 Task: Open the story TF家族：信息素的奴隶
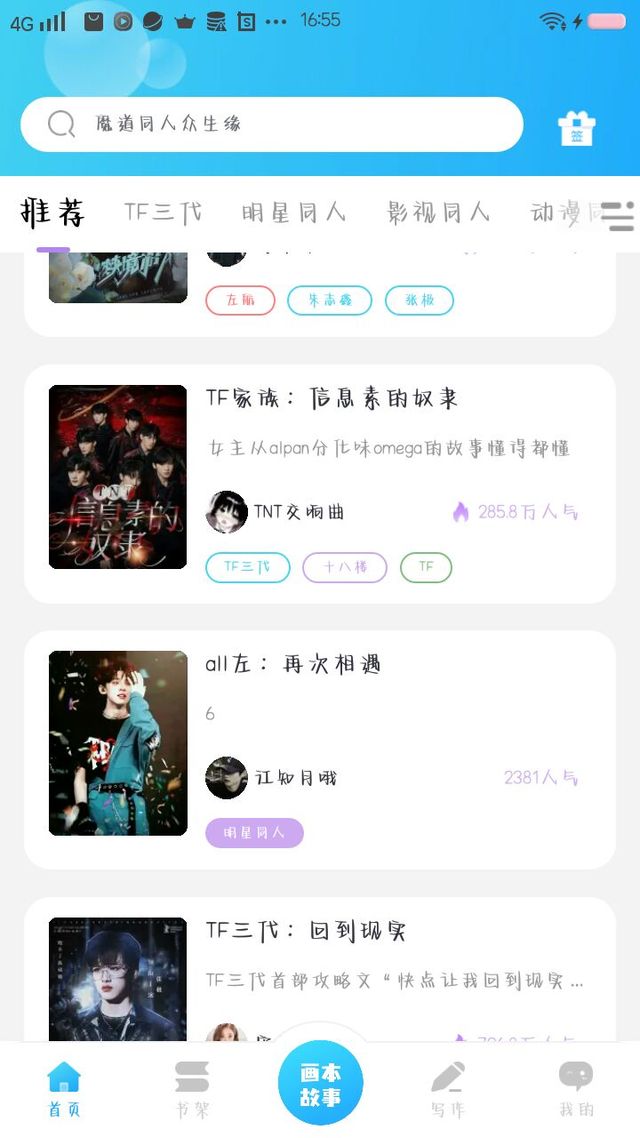tap(332, 398)
